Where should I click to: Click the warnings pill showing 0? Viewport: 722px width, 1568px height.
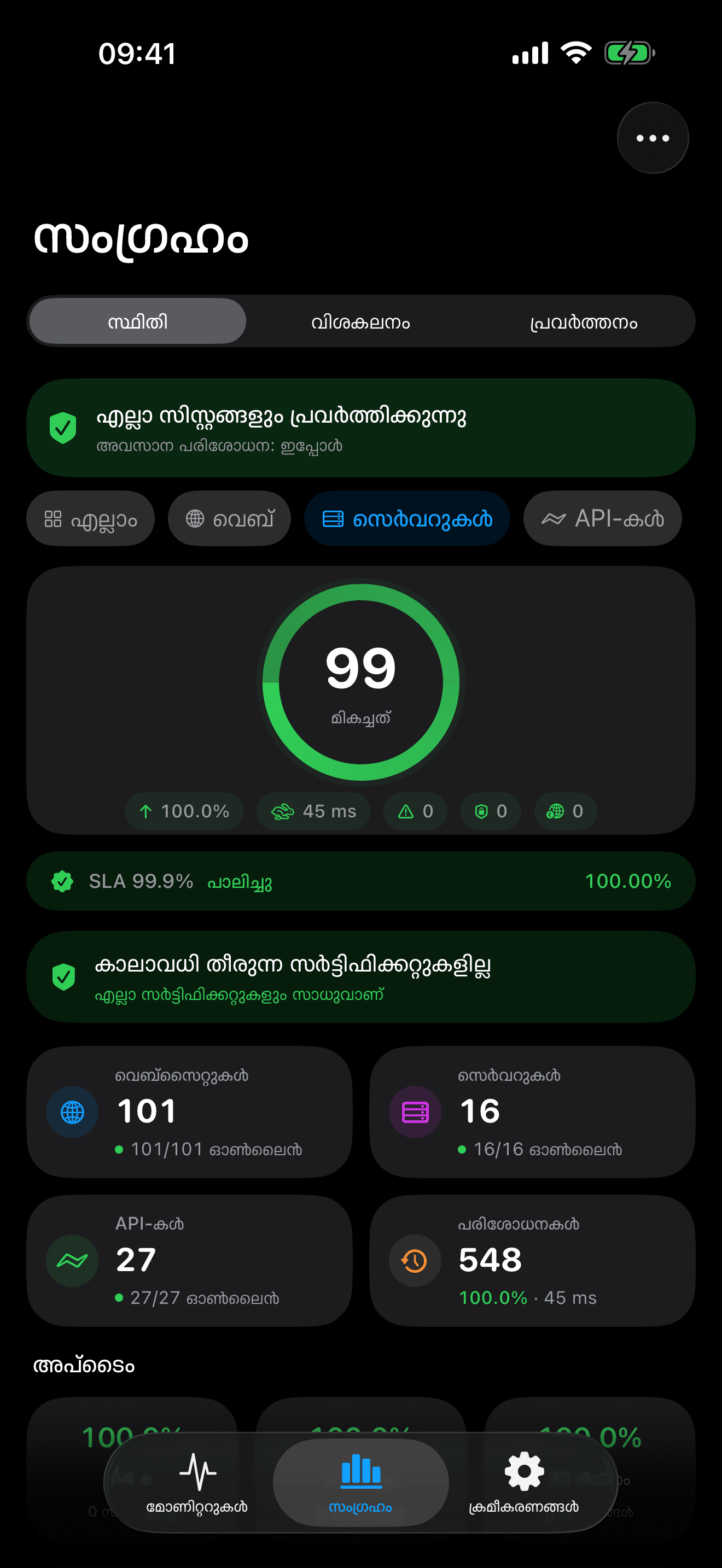point(415,811)
